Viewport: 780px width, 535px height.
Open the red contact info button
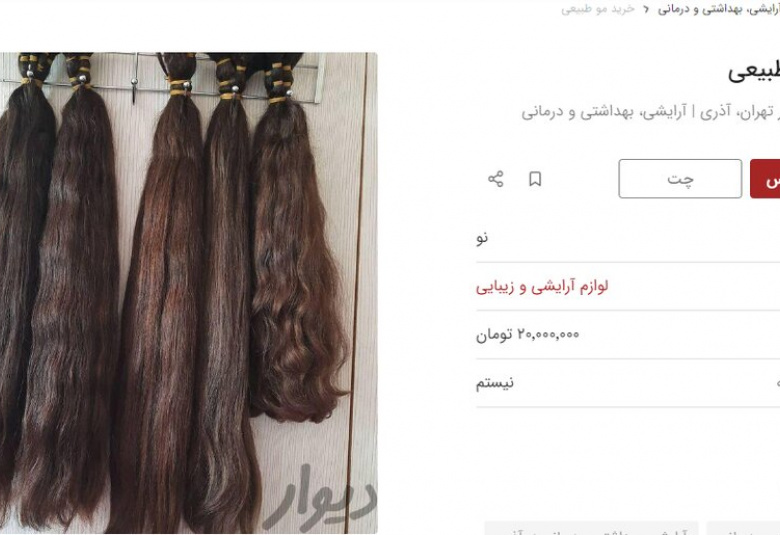pyautogui.click(x=765, y=179)
